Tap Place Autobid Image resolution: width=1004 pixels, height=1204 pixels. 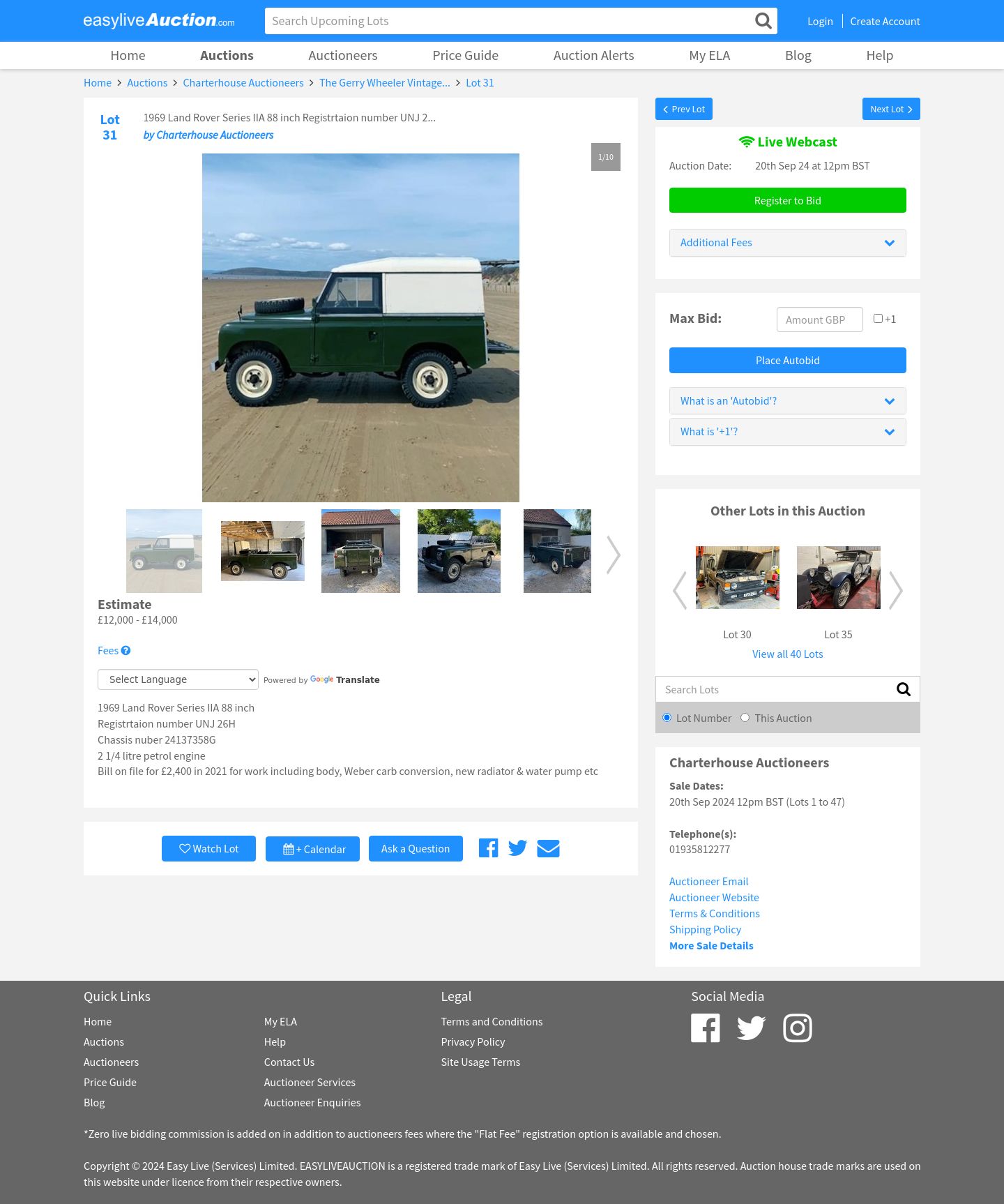[787, 360]
